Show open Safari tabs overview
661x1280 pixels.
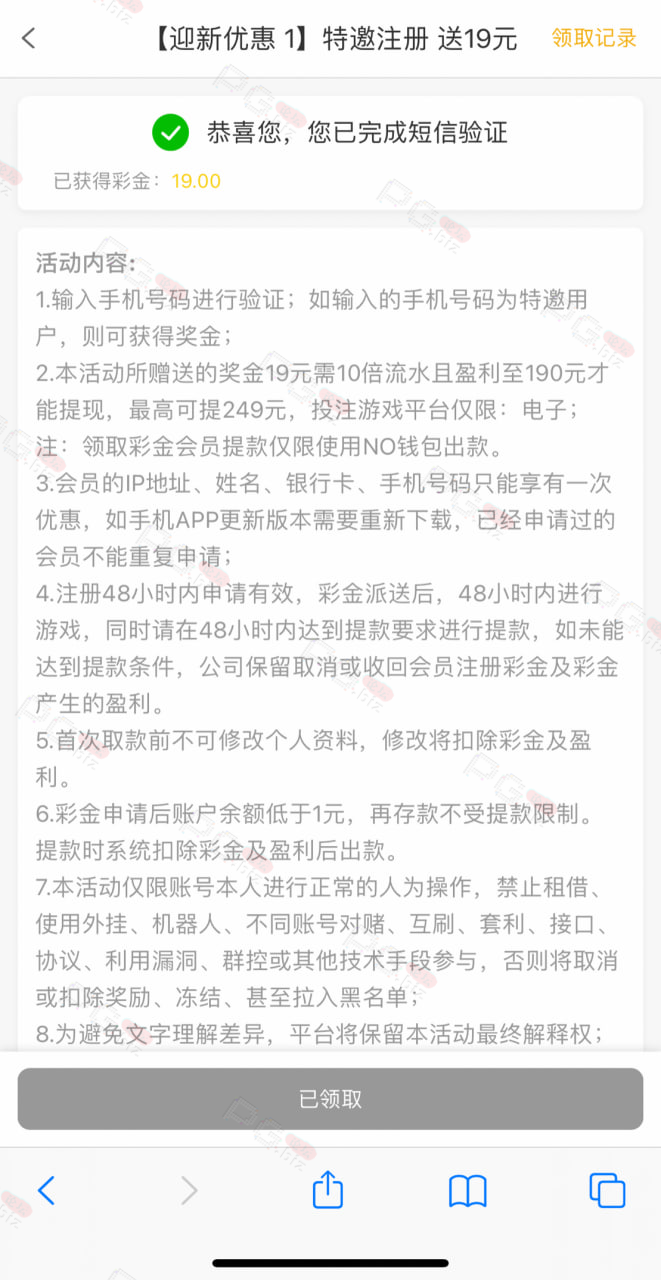click(607, 1190)
